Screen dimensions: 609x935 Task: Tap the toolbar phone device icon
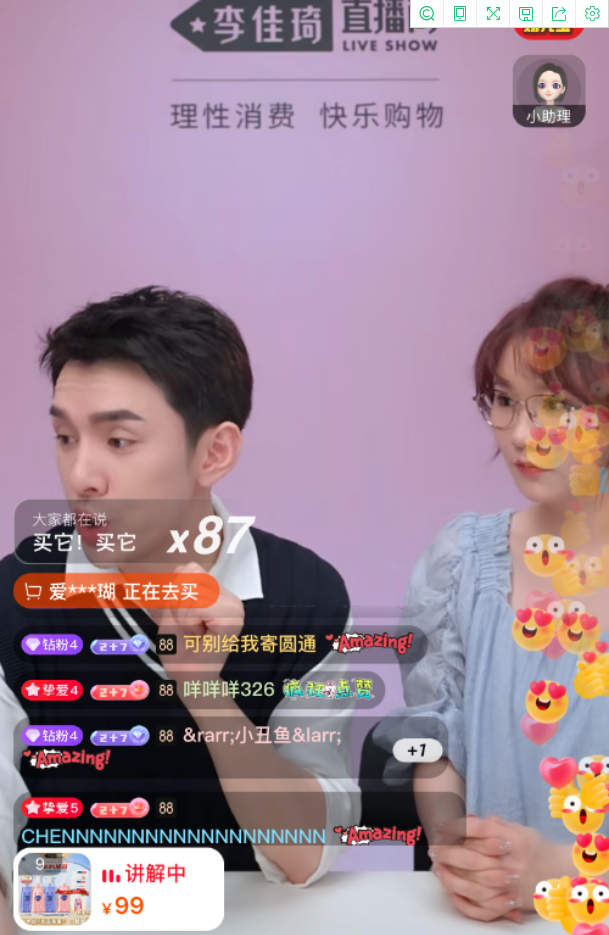click(x=460, y=13)
